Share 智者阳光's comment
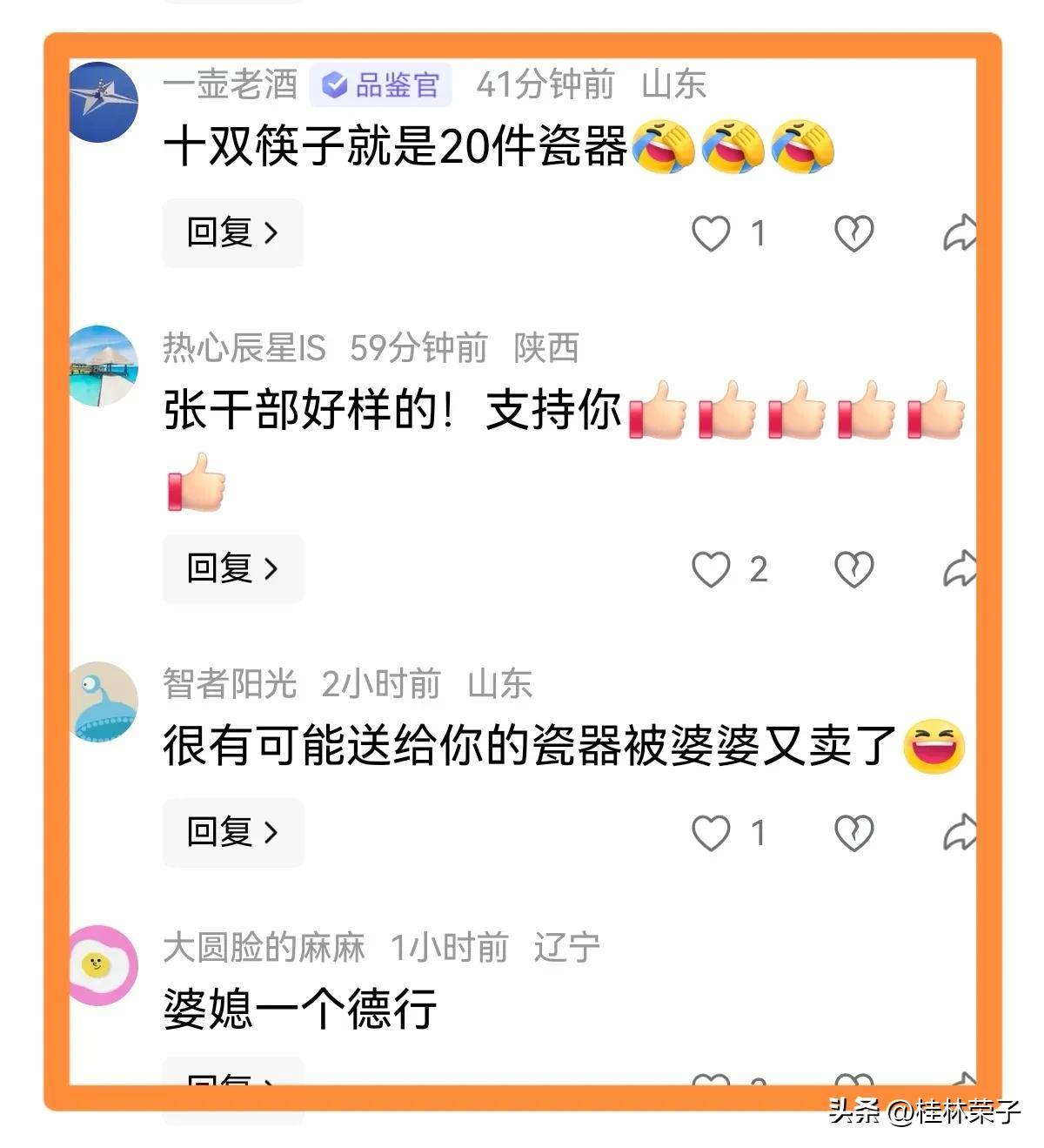 tap(960, 833)
